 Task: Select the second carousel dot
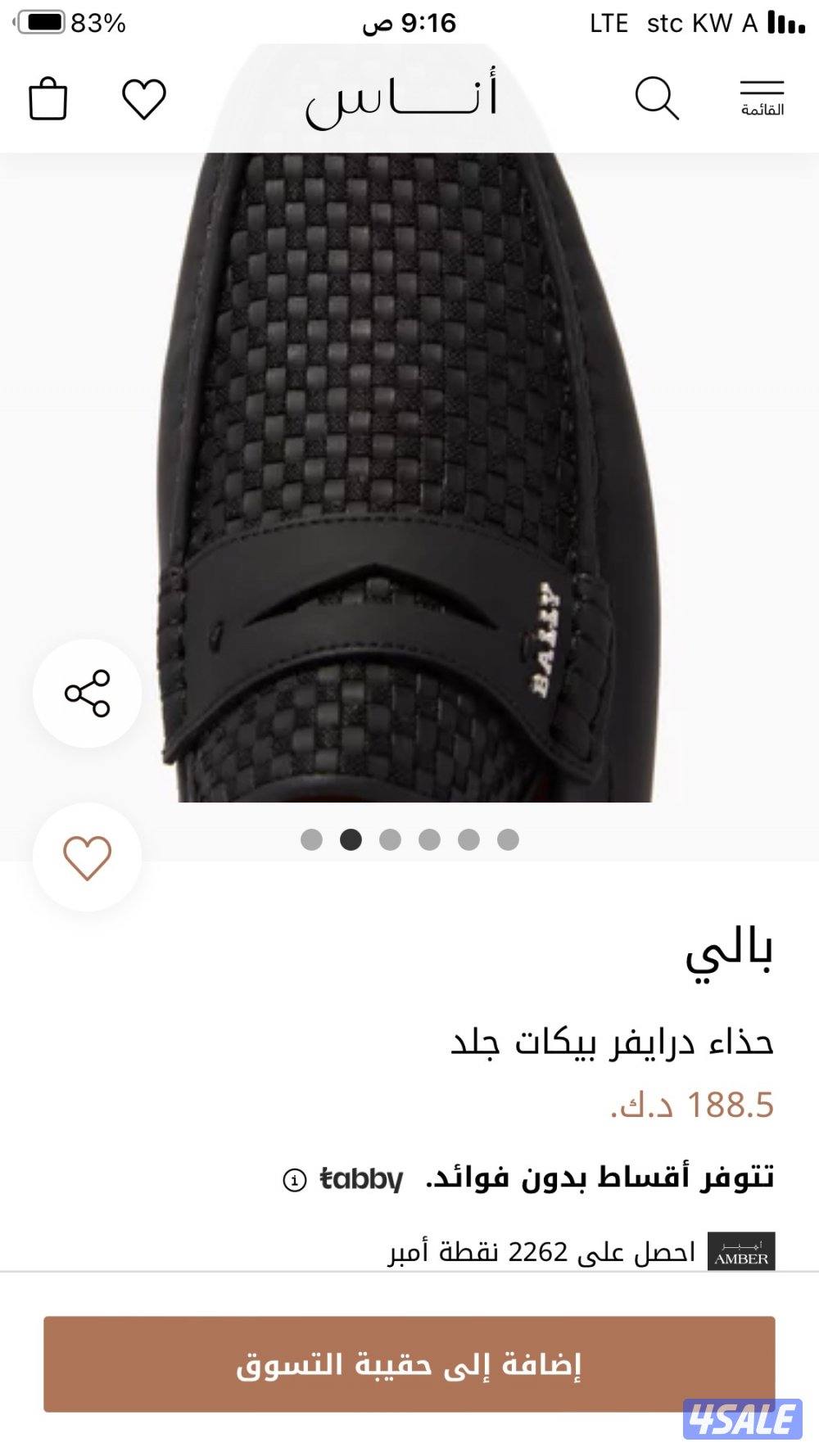point(351,838)
